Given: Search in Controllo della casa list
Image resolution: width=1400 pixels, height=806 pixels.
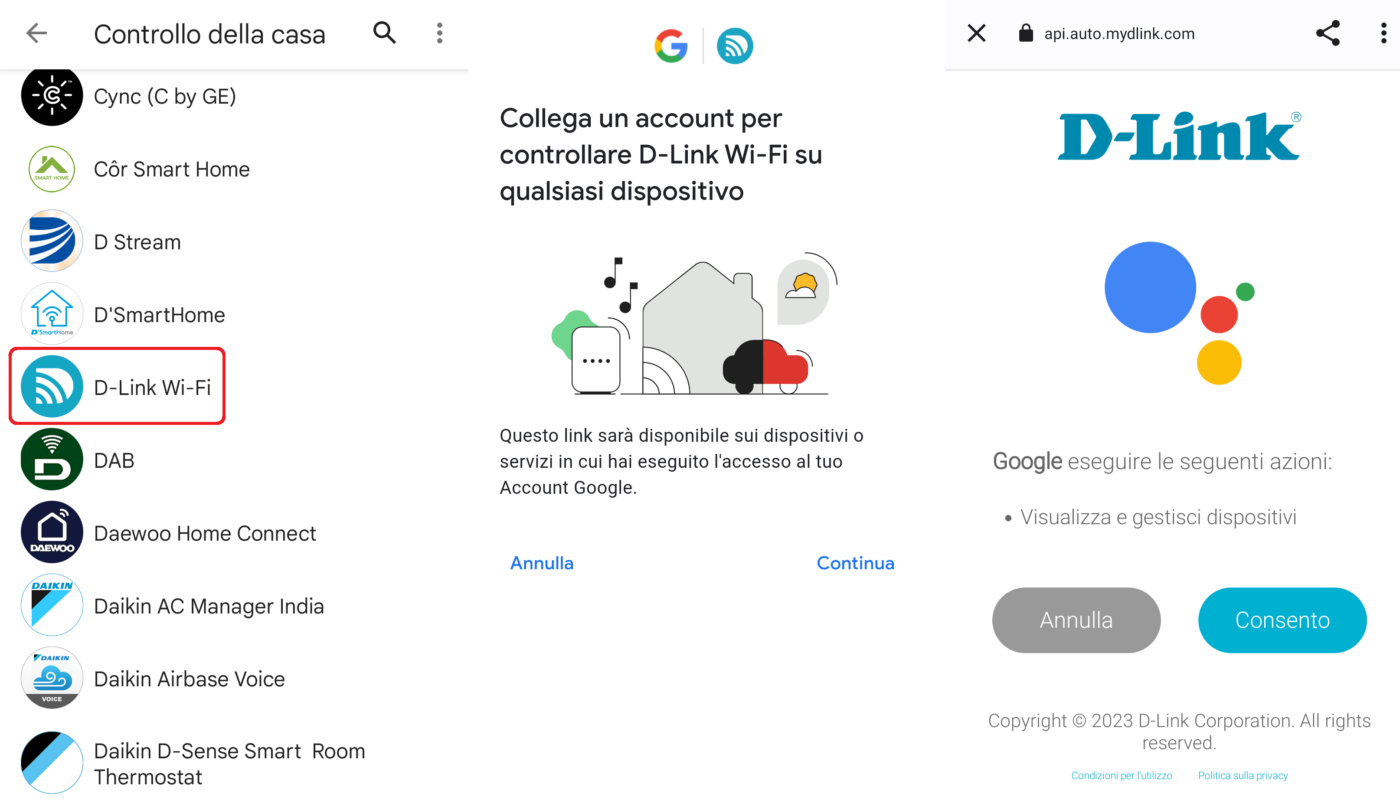Looking at the screenshot, I should (384, 33).
